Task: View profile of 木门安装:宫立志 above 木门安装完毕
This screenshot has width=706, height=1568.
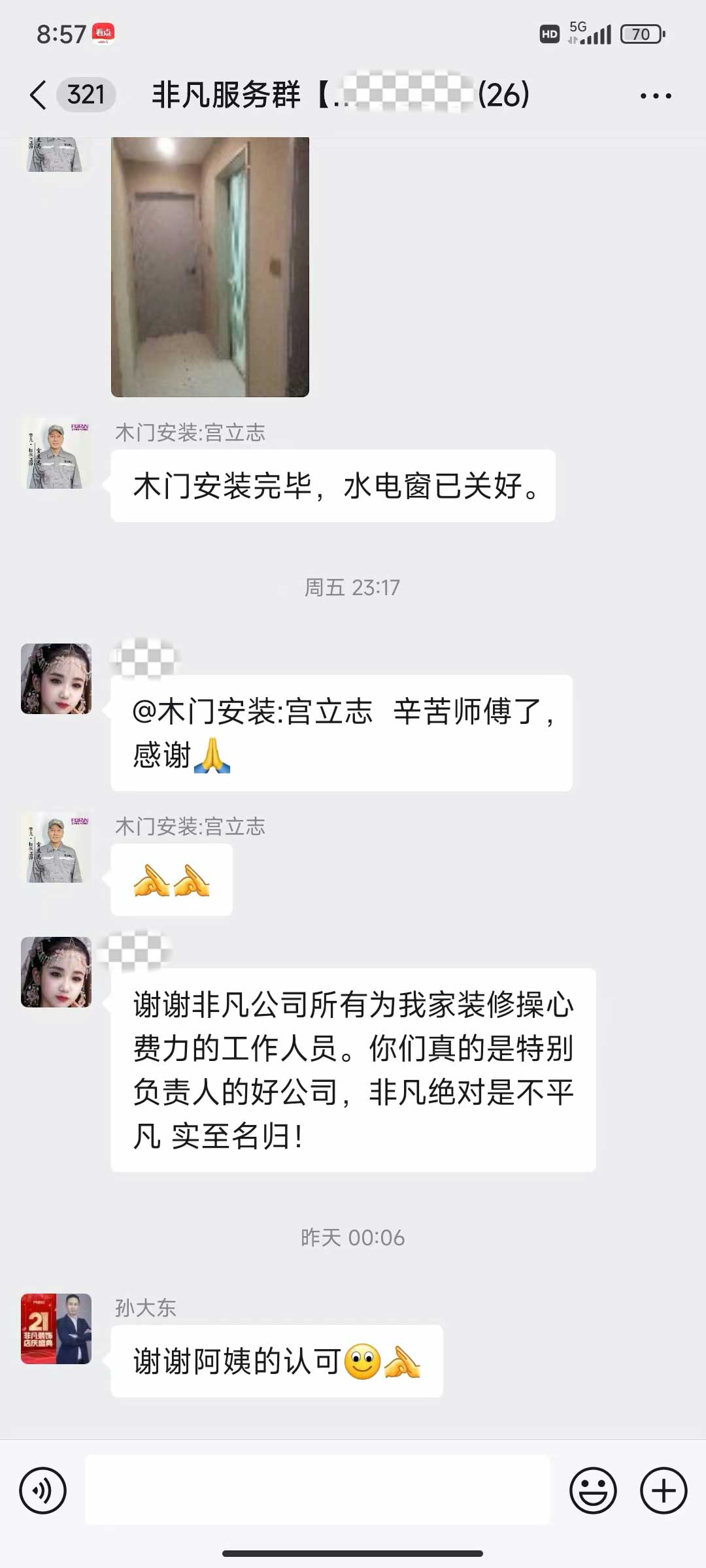Action: 56,453
